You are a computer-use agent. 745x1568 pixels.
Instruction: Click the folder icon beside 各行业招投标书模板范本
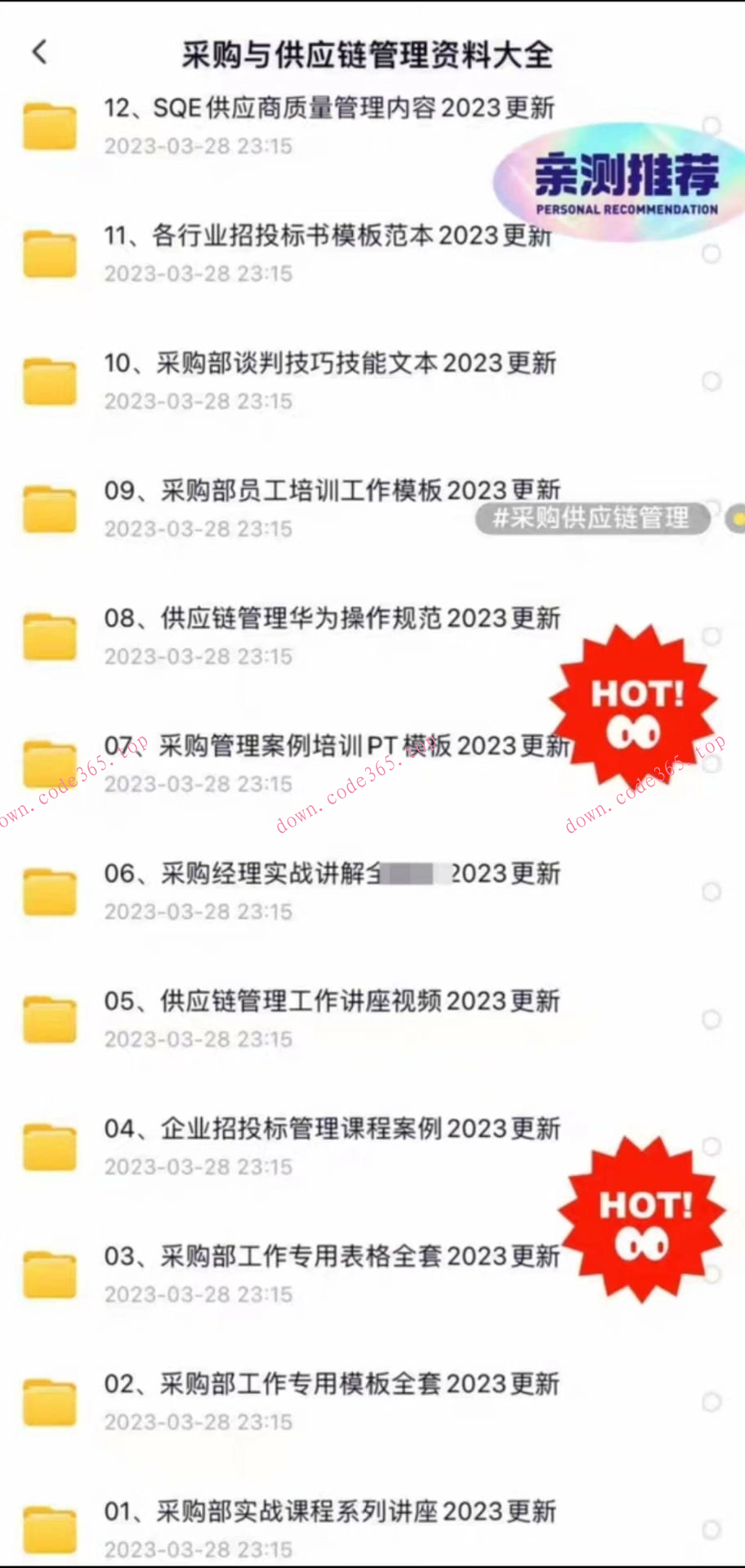[x=50, y=252]
